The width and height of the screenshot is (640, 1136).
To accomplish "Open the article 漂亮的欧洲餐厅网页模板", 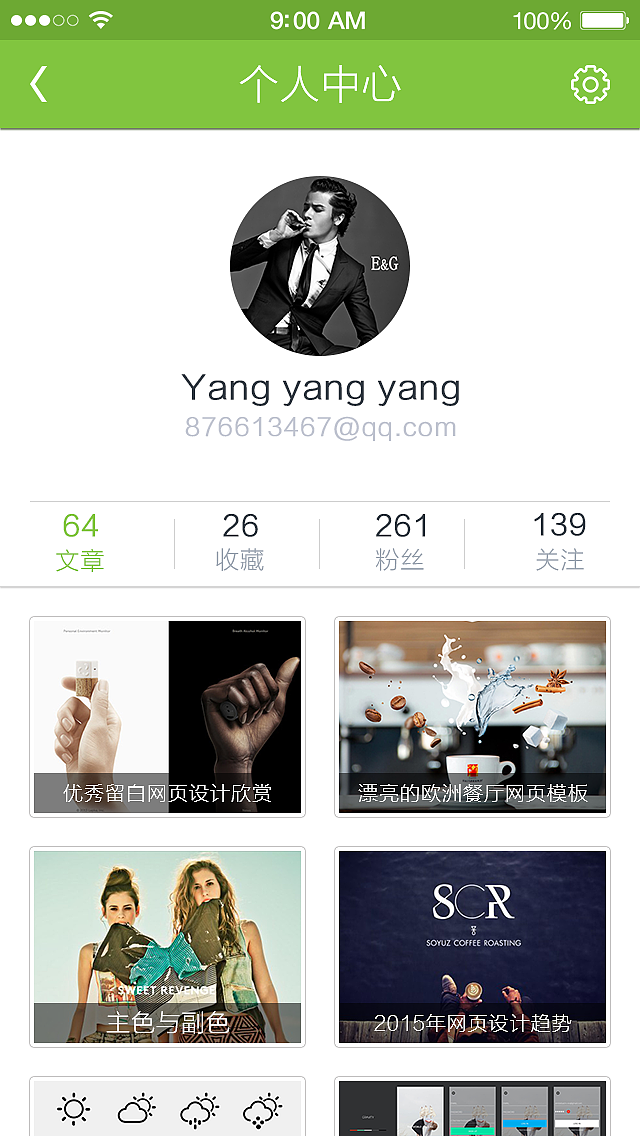I will click(x=473, y=717).
